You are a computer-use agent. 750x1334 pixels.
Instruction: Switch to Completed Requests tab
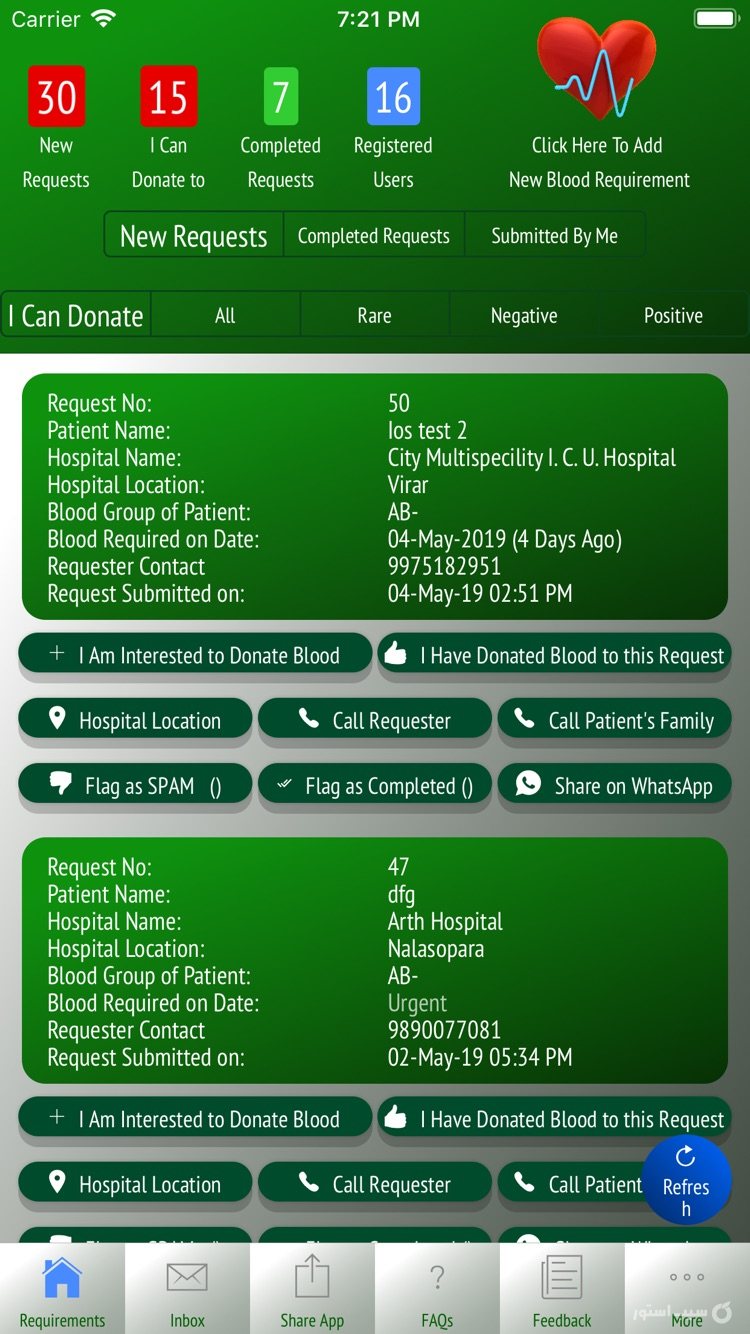pos(373,235)
